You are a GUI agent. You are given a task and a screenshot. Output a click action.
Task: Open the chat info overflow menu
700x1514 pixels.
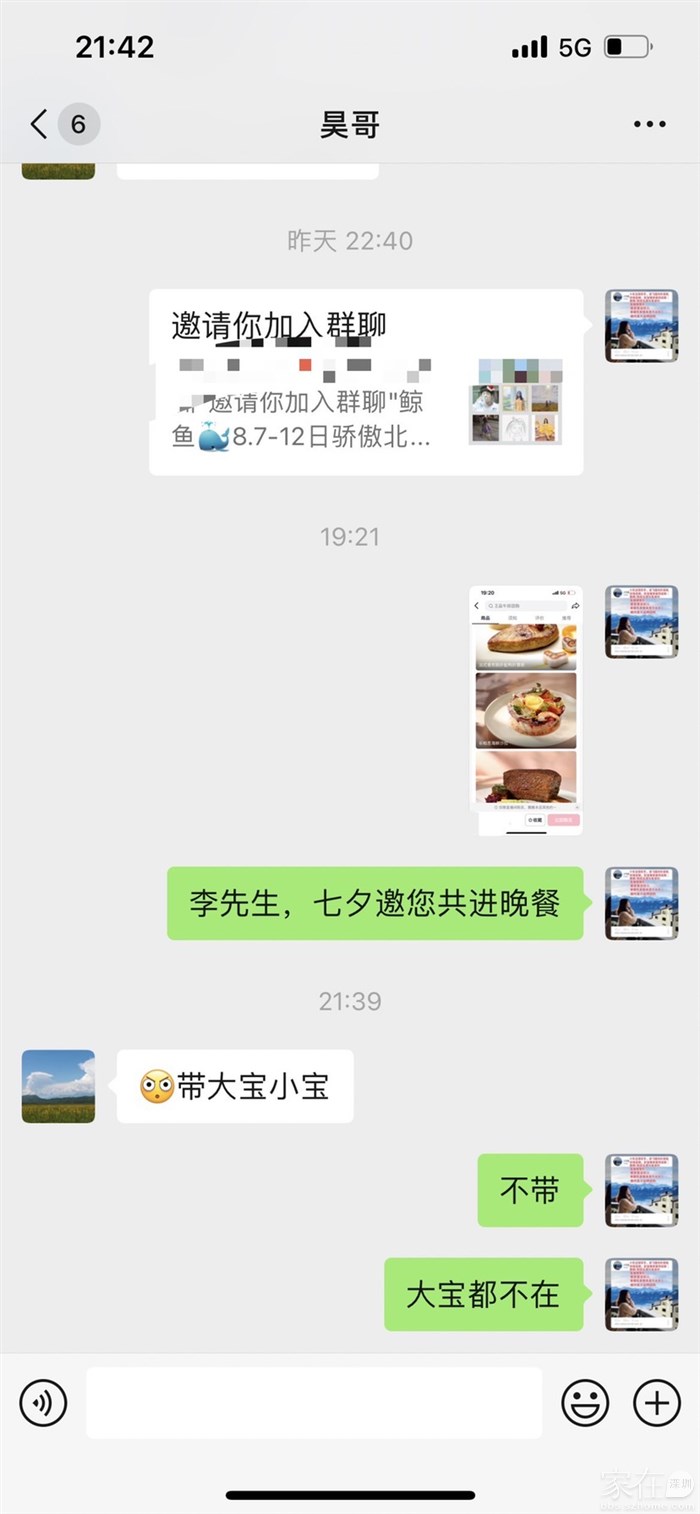(649, 125)
